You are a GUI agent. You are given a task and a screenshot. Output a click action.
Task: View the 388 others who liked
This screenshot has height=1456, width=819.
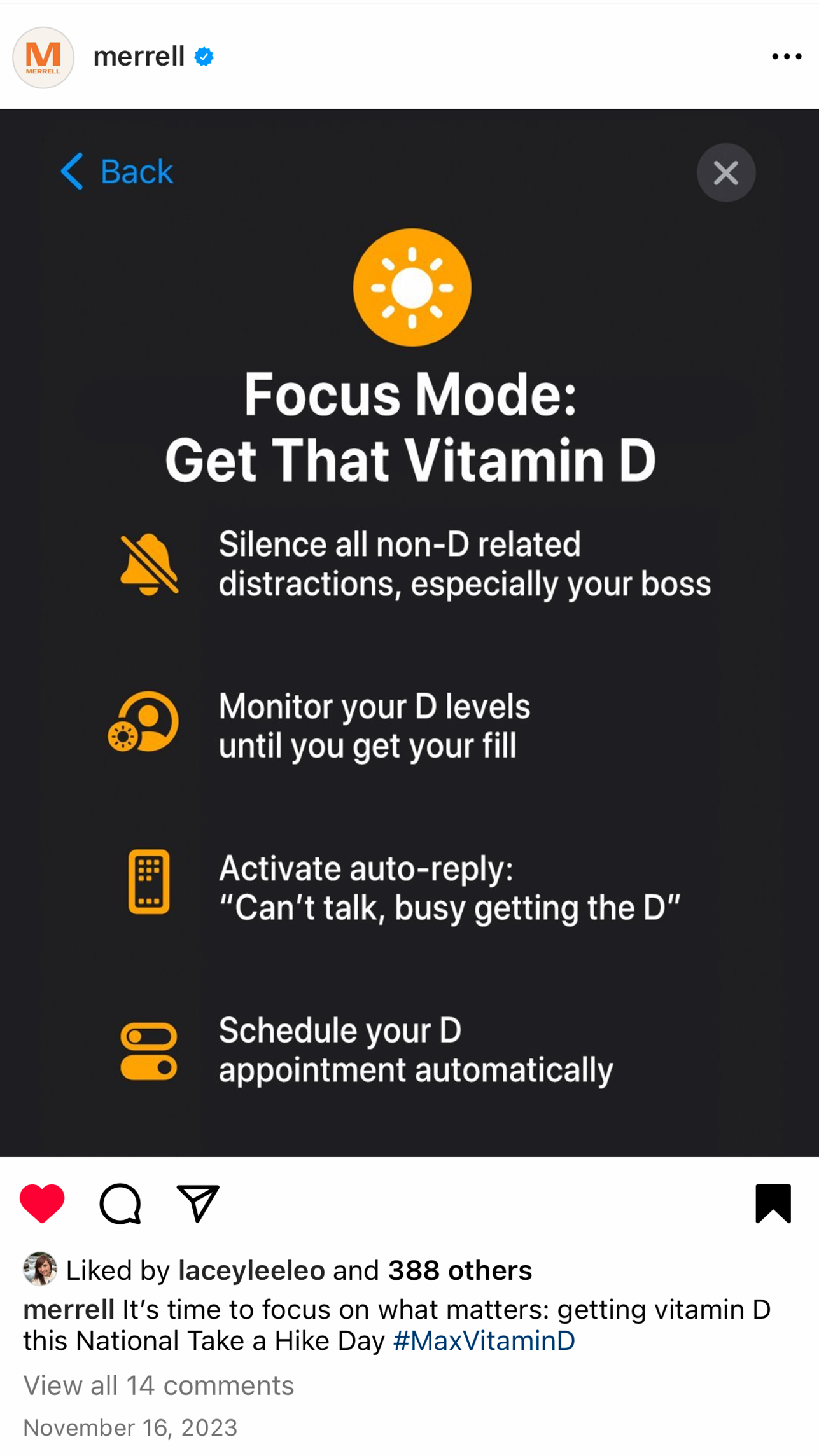coord(459,1270)
